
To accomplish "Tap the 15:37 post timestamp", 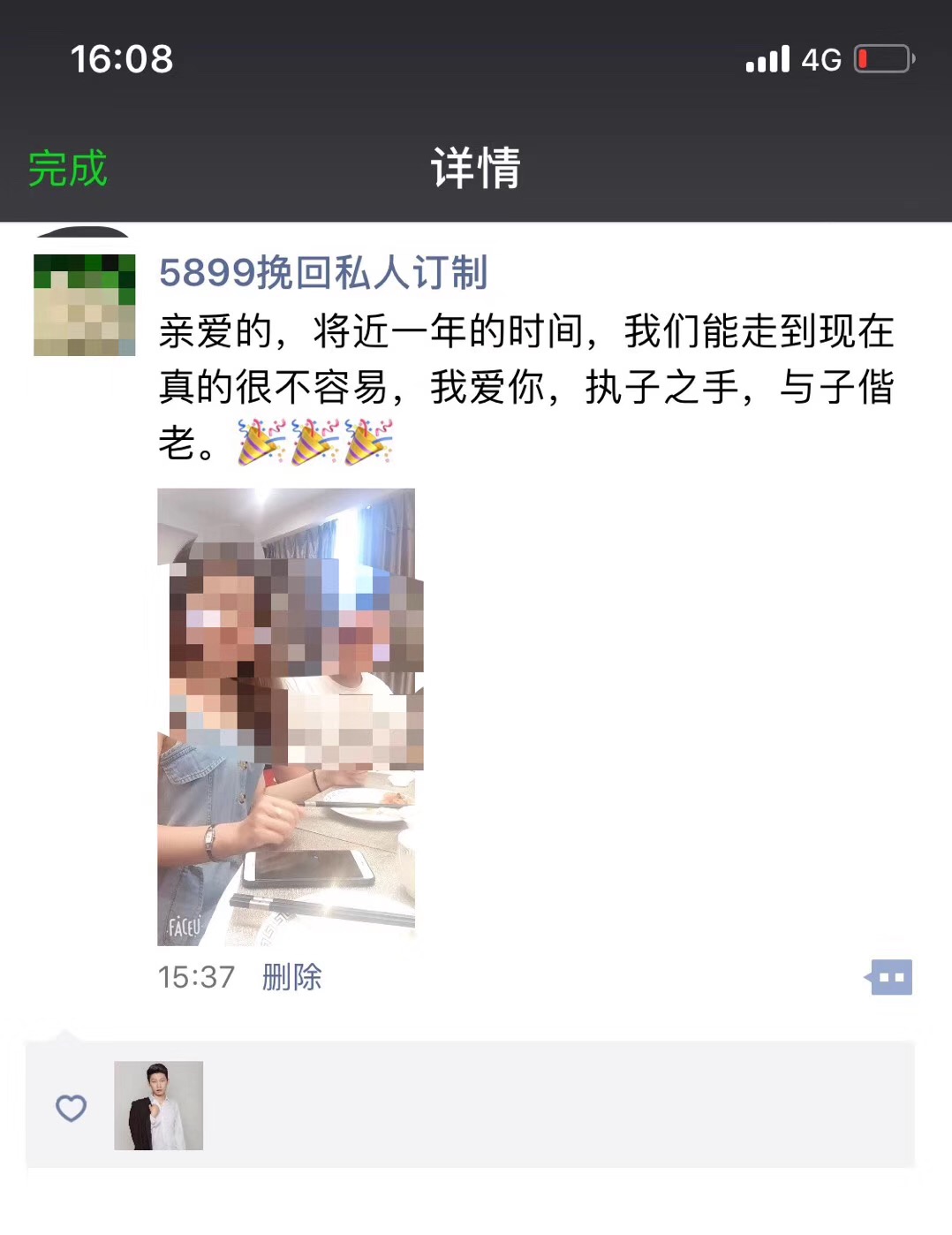I will 193,977.
